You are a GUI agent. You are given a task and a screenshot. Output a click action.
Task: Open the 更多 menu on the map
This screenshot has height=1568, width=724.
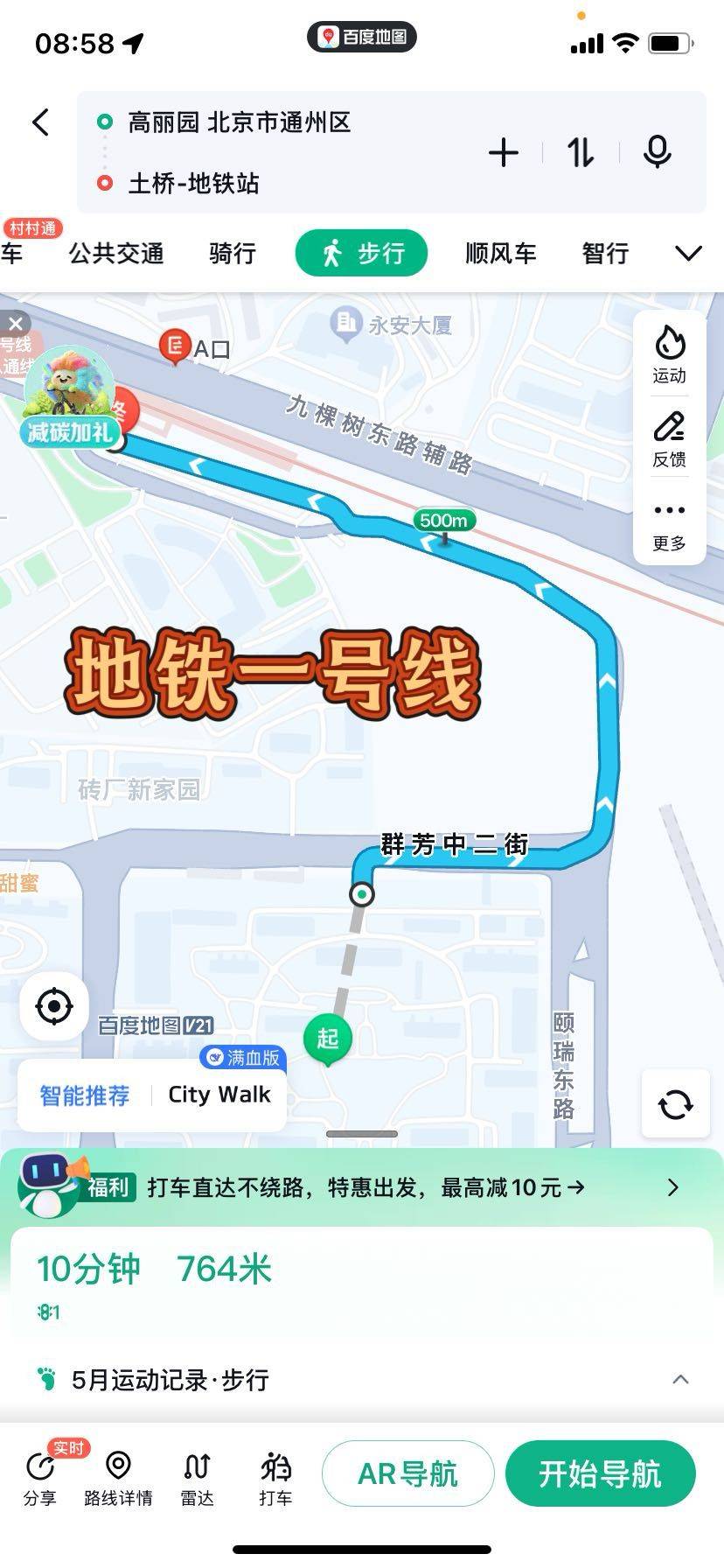670,525
